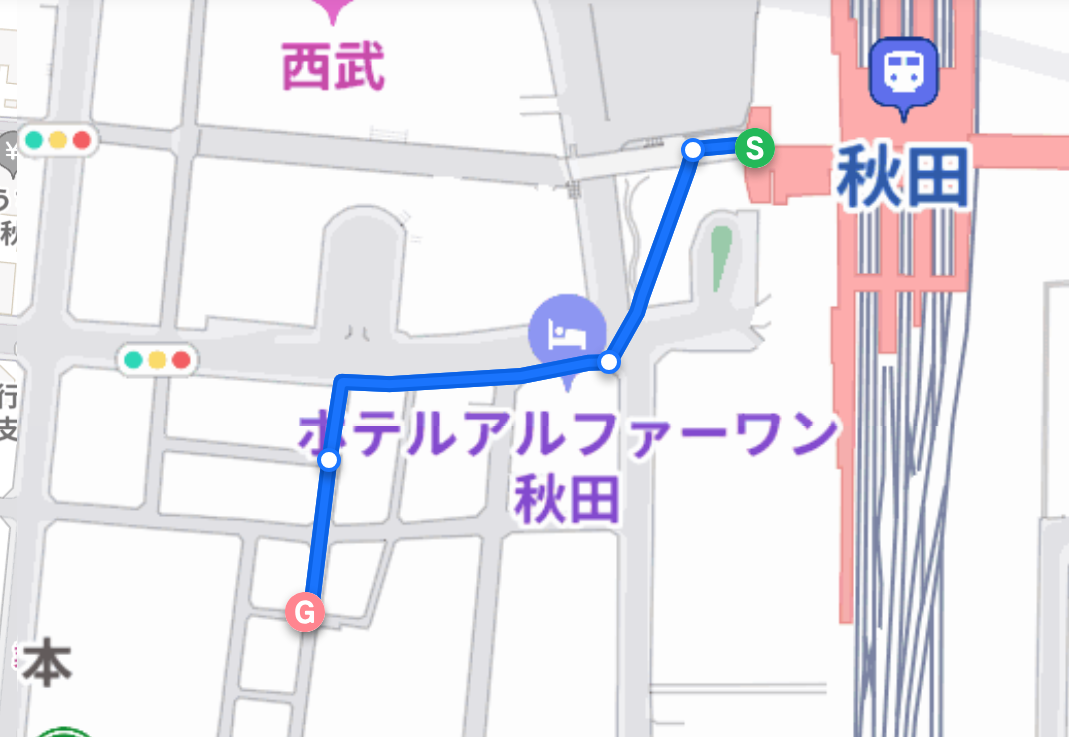Select the pink goal point G
The width and height of the screenshot is (1069, 737).
[306, 611]
